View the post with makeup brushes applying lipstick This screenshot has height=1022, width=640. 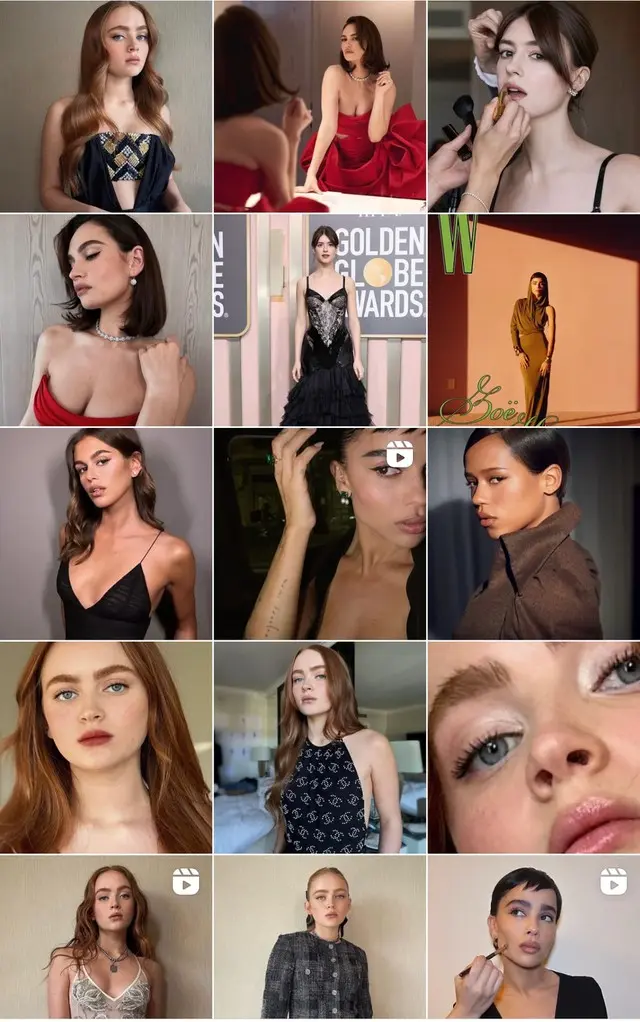point(533,105)
